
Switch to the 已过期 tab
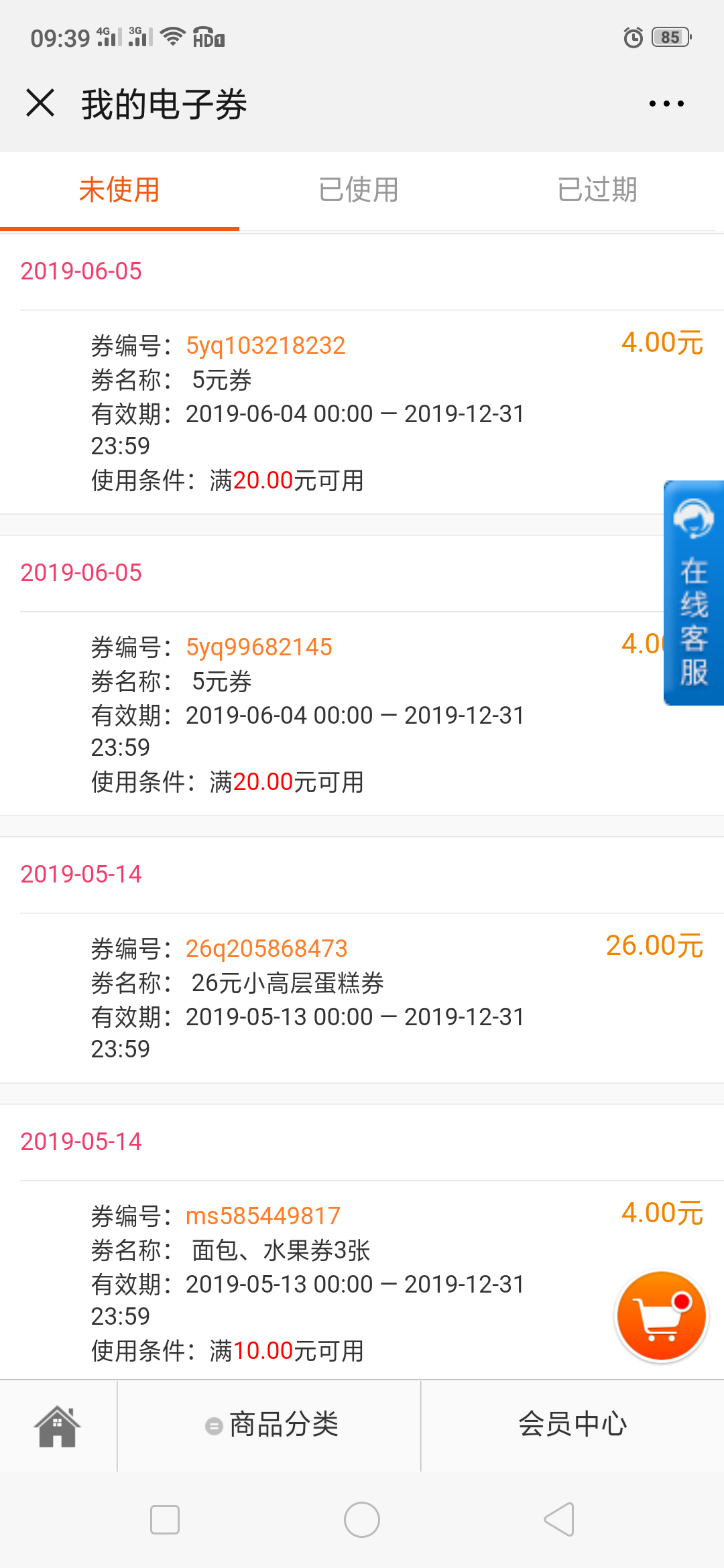597,190
